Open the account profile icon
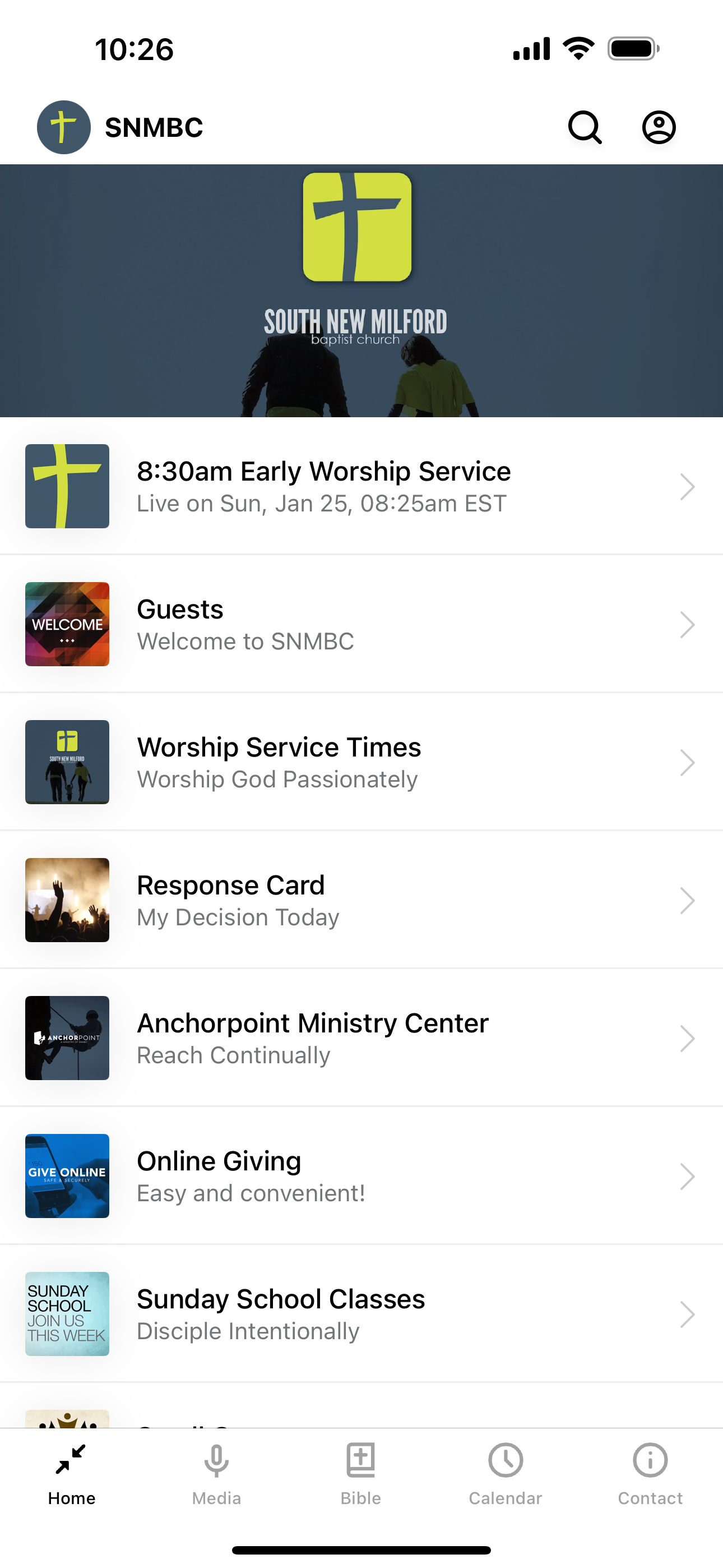The height and width of the screenshot is (1568, 723). [659, 127]
